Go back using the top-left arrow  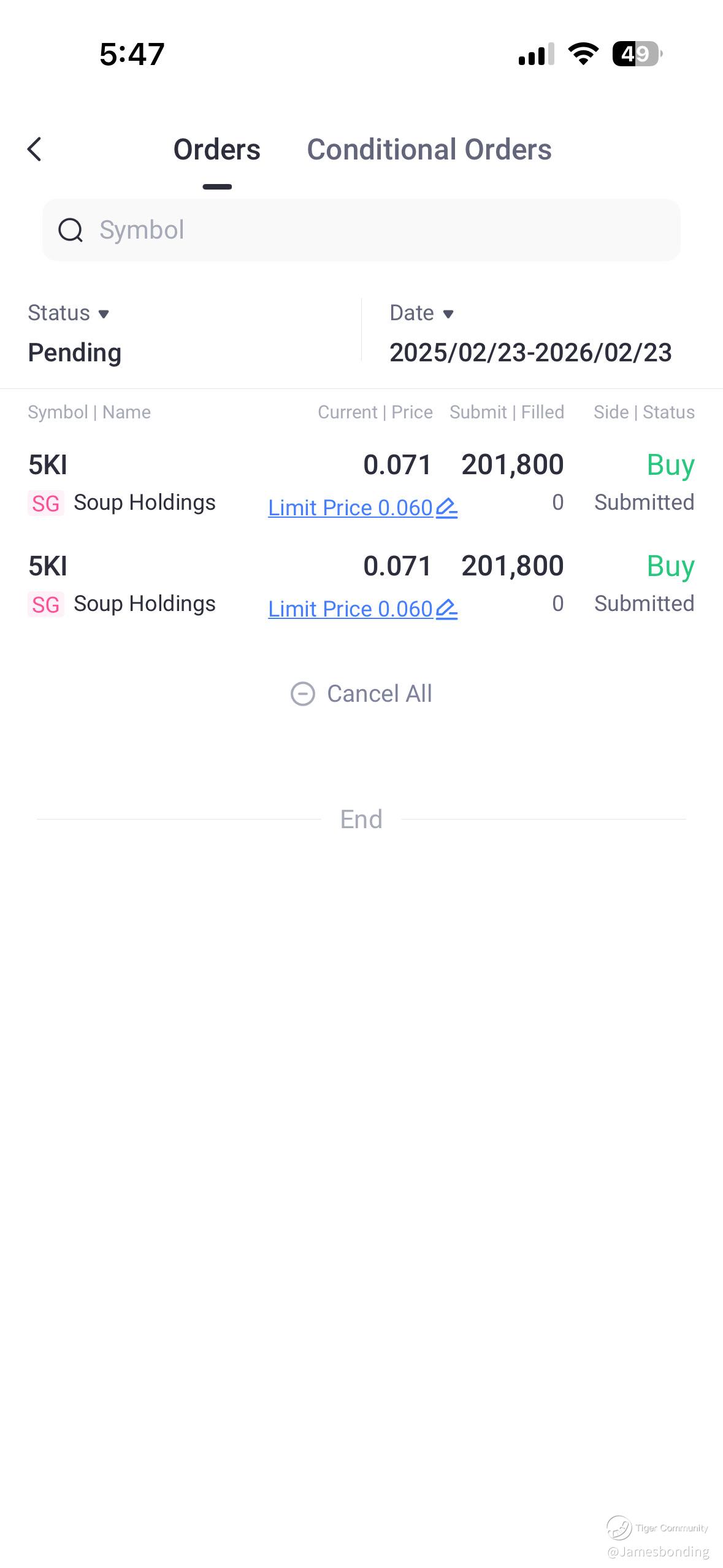[x=35, y=149]
